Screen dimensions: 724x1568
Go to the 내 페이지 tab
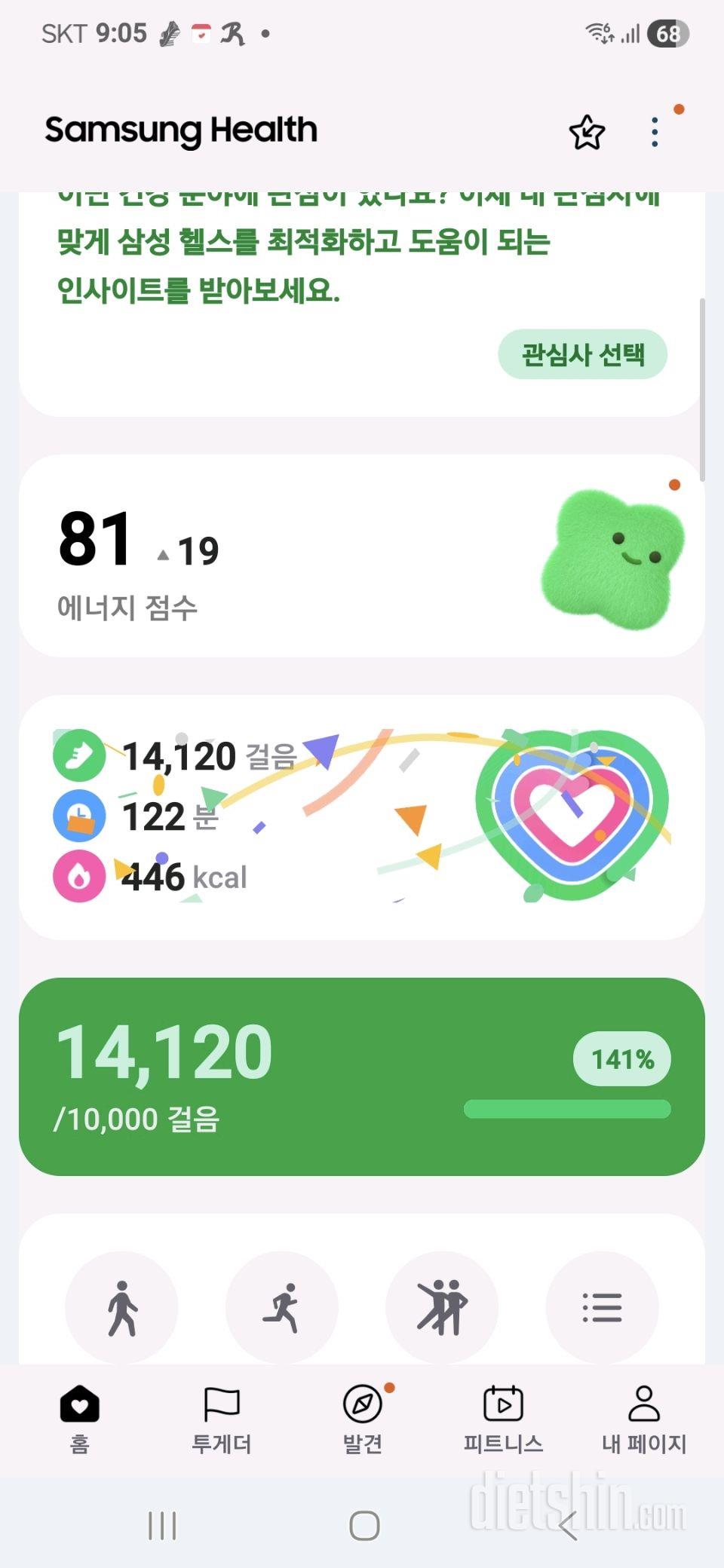pos(644,1419)
